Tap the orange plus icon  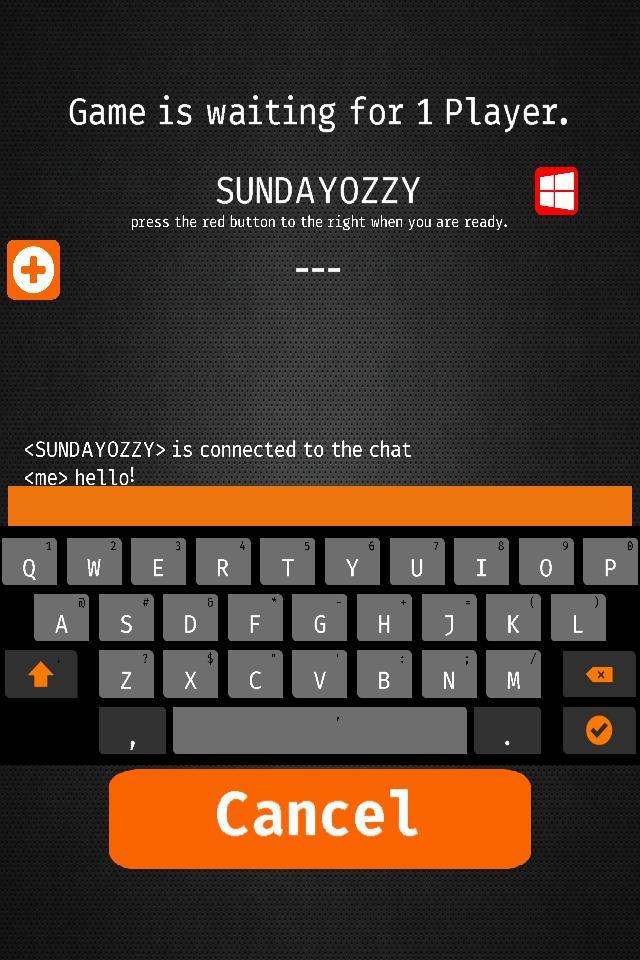33,270
